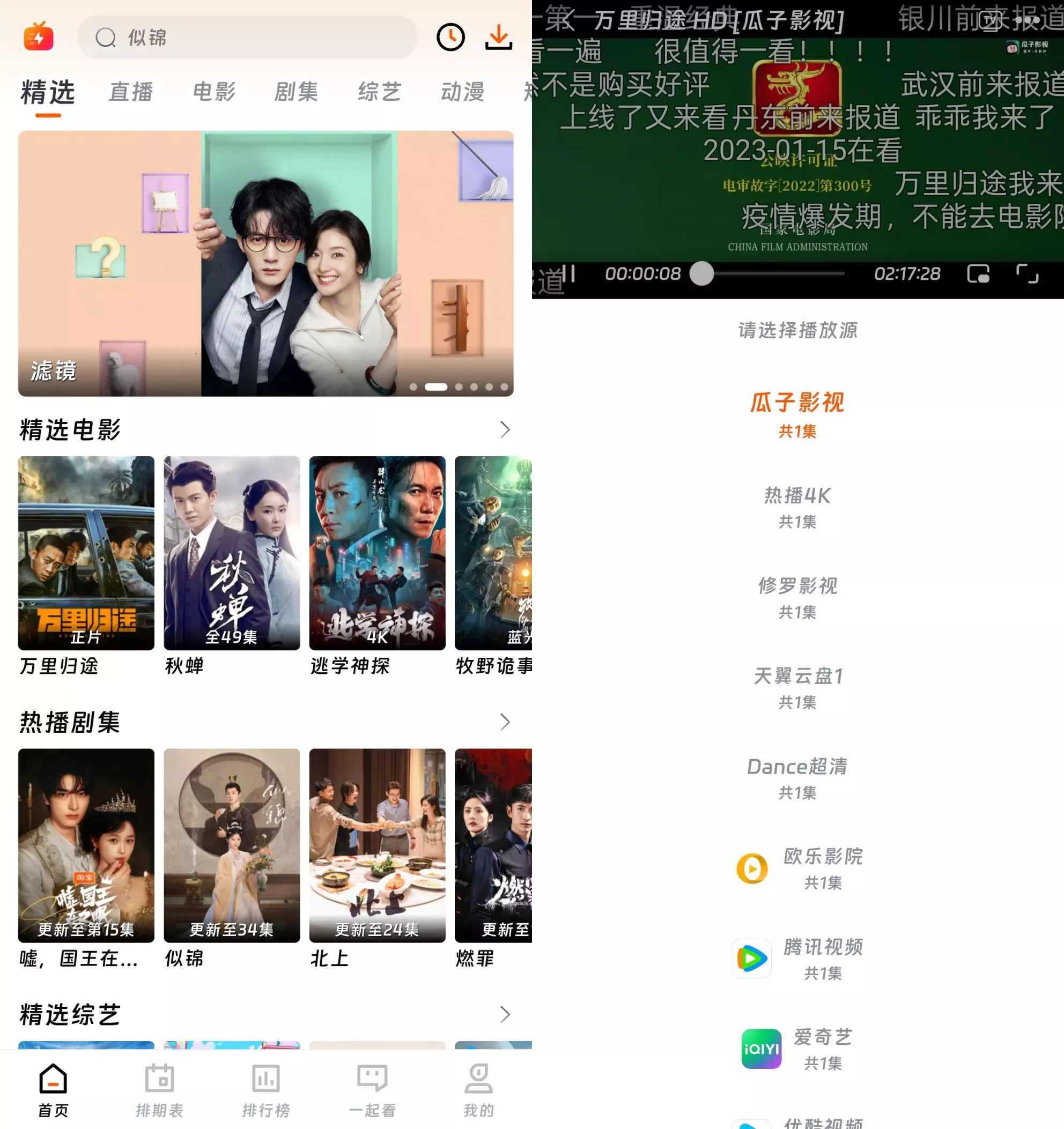Open the search box showing 似锦
Screen dimensions: 1064x1129
pos(247,38)
